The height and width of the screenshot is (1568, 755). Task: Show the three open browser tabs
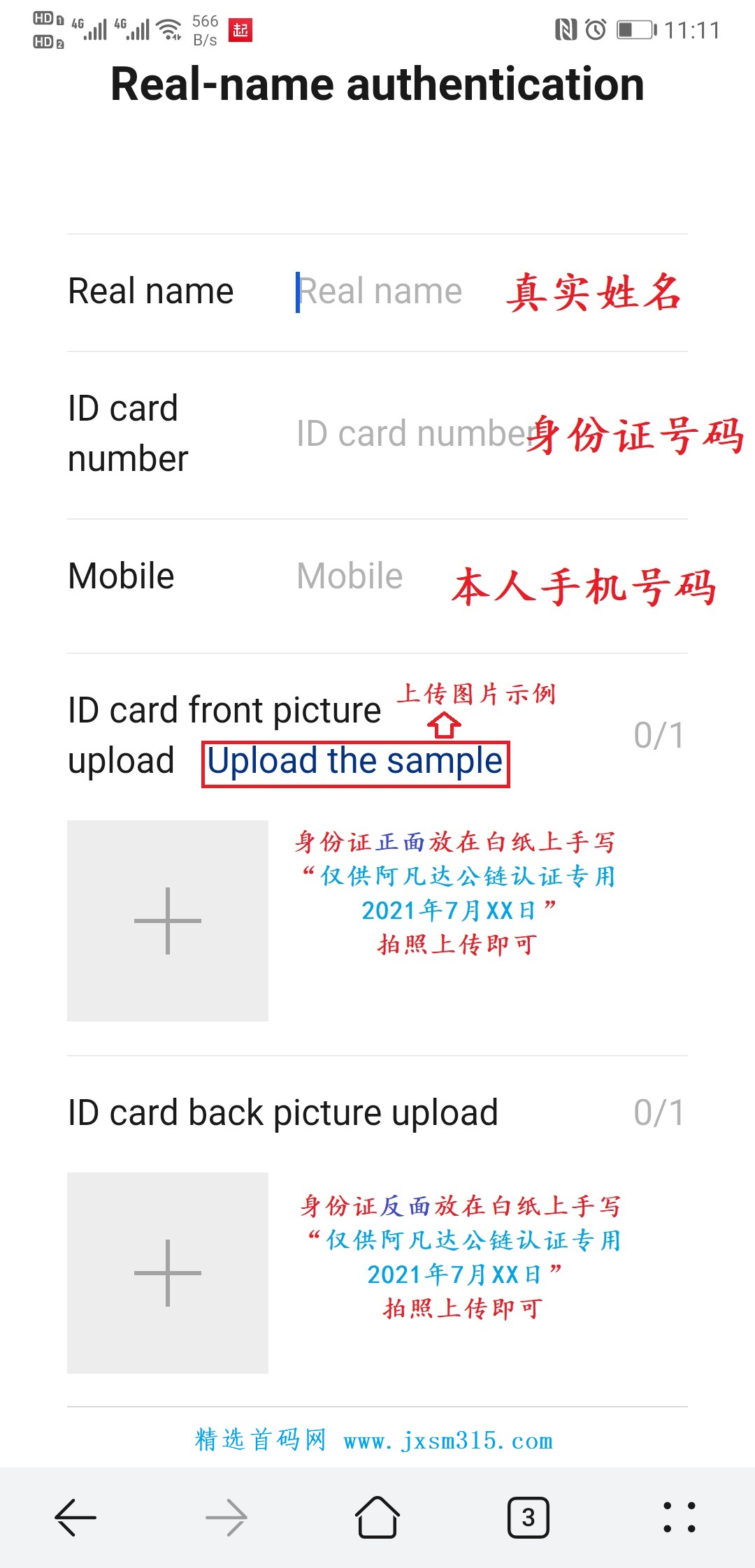(528, 1518)
